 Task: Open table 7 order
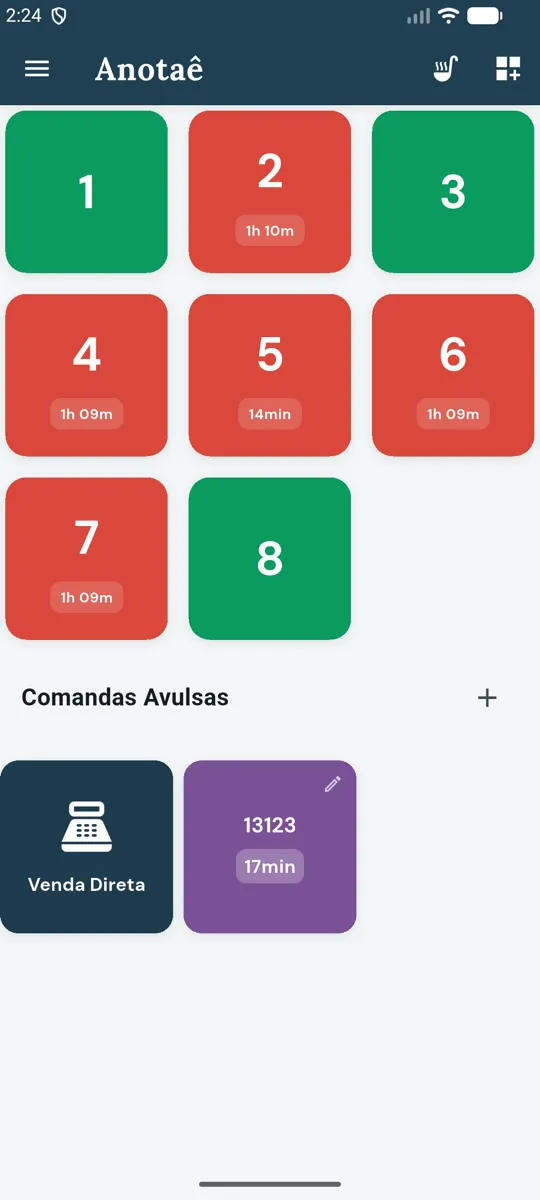87,559
